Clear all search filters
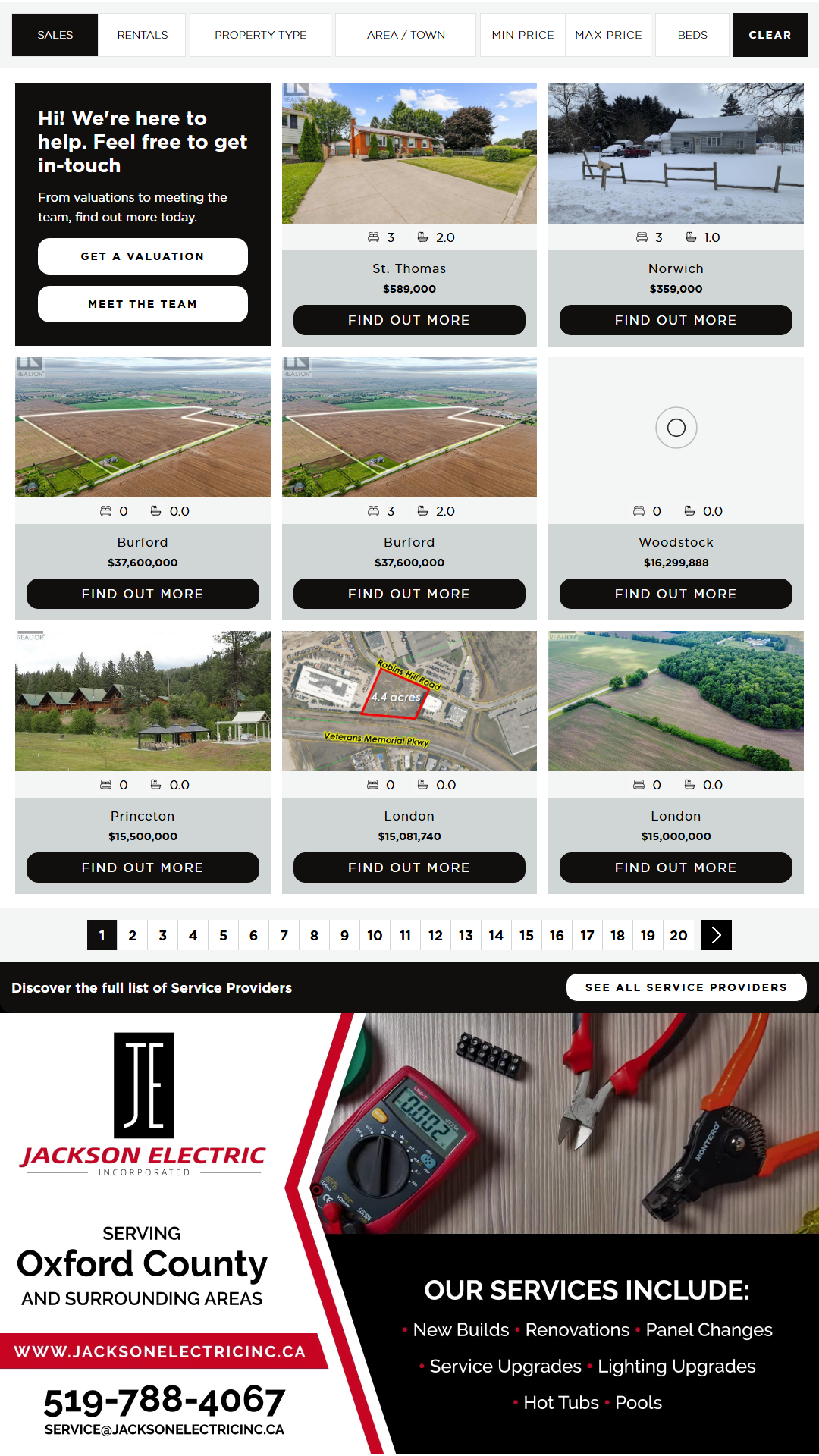Screen dimensions: 819x1456 click(x=770, y=35)
